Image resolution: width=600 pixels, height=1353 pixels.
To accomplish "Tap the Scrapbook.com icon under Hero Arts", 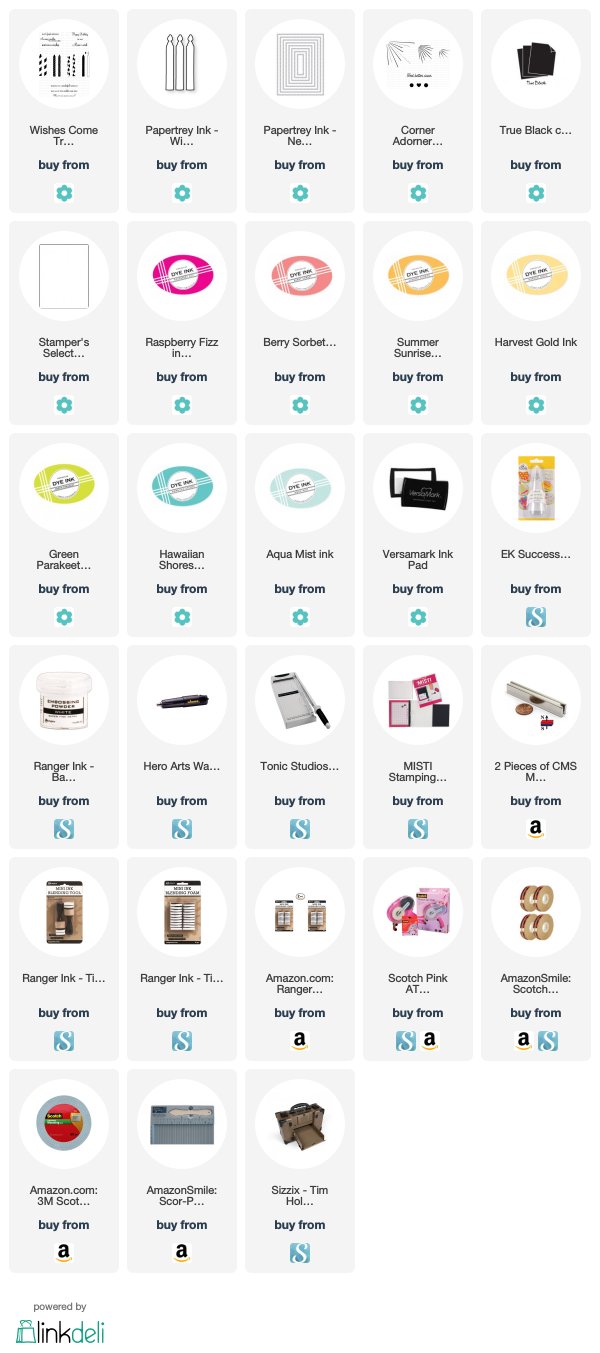I will pos(182,829).
